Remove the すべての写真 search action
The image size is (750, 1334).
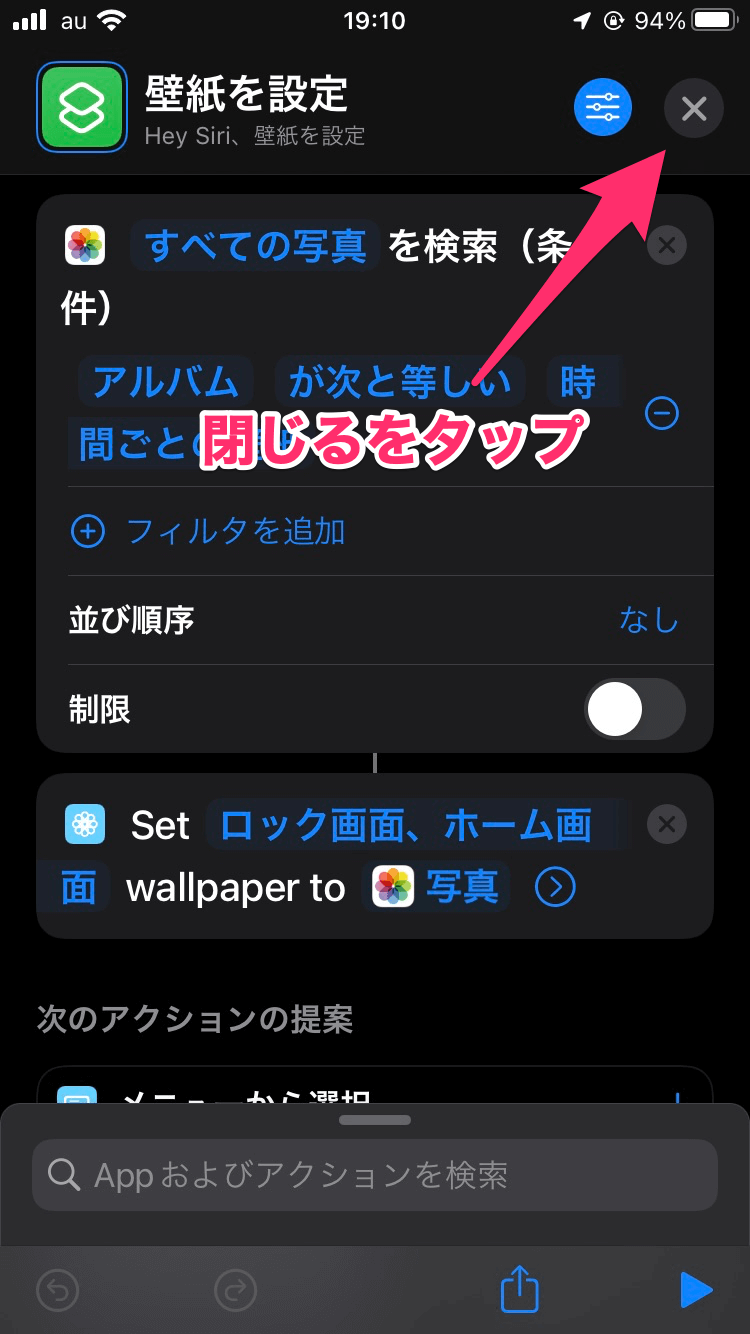666,245
